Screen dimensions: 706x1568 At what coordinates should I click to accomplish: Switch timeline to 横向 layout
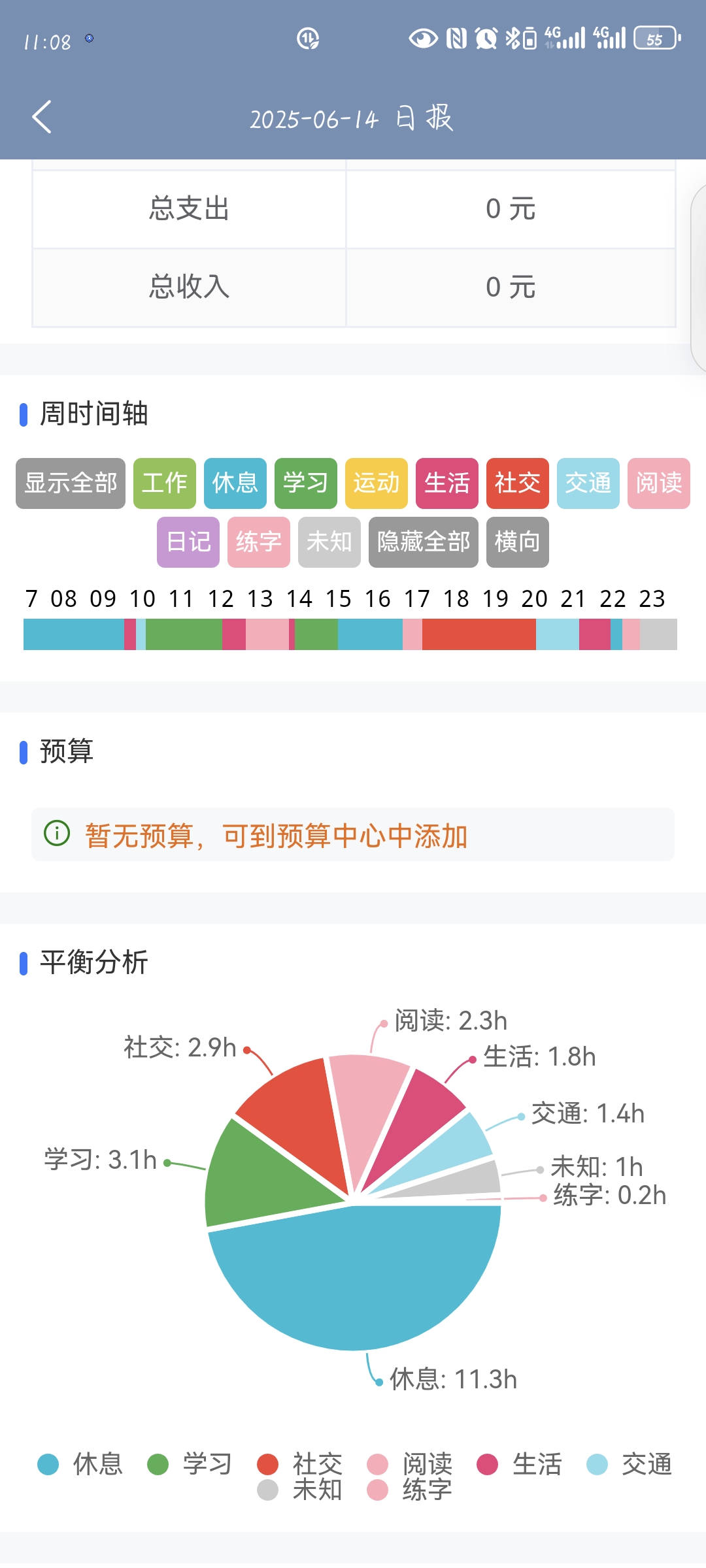tap(518, 542)
